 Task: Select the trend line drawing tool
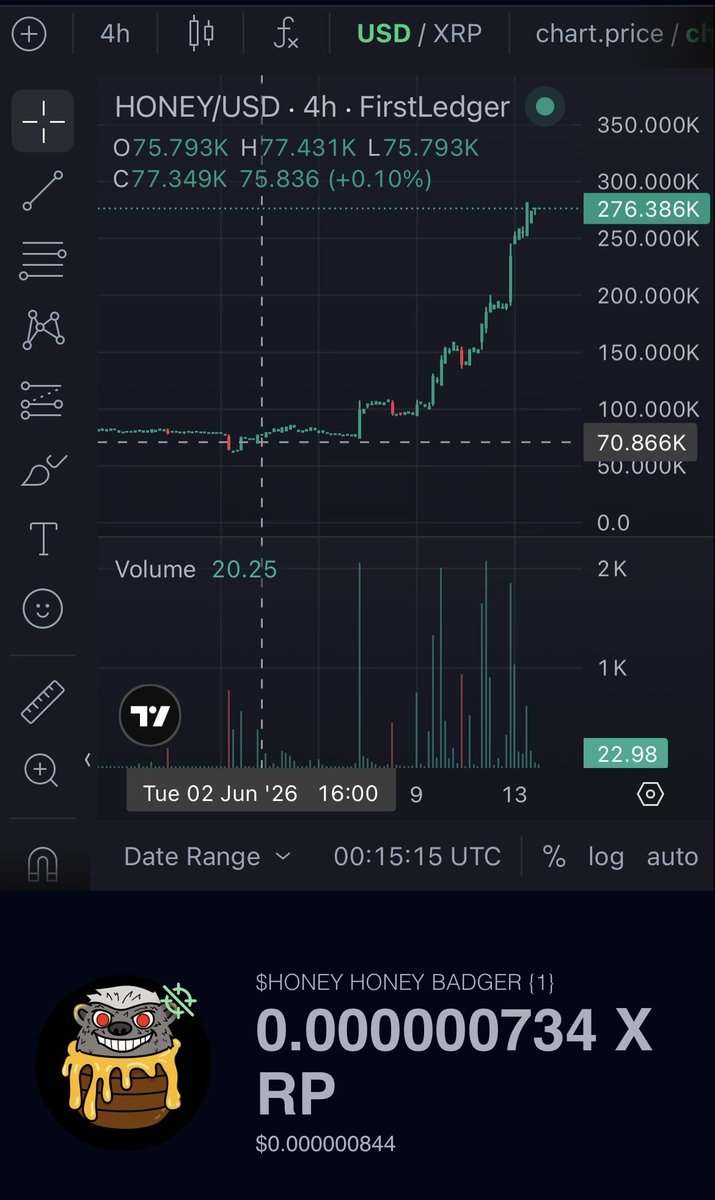coord(43,191)
